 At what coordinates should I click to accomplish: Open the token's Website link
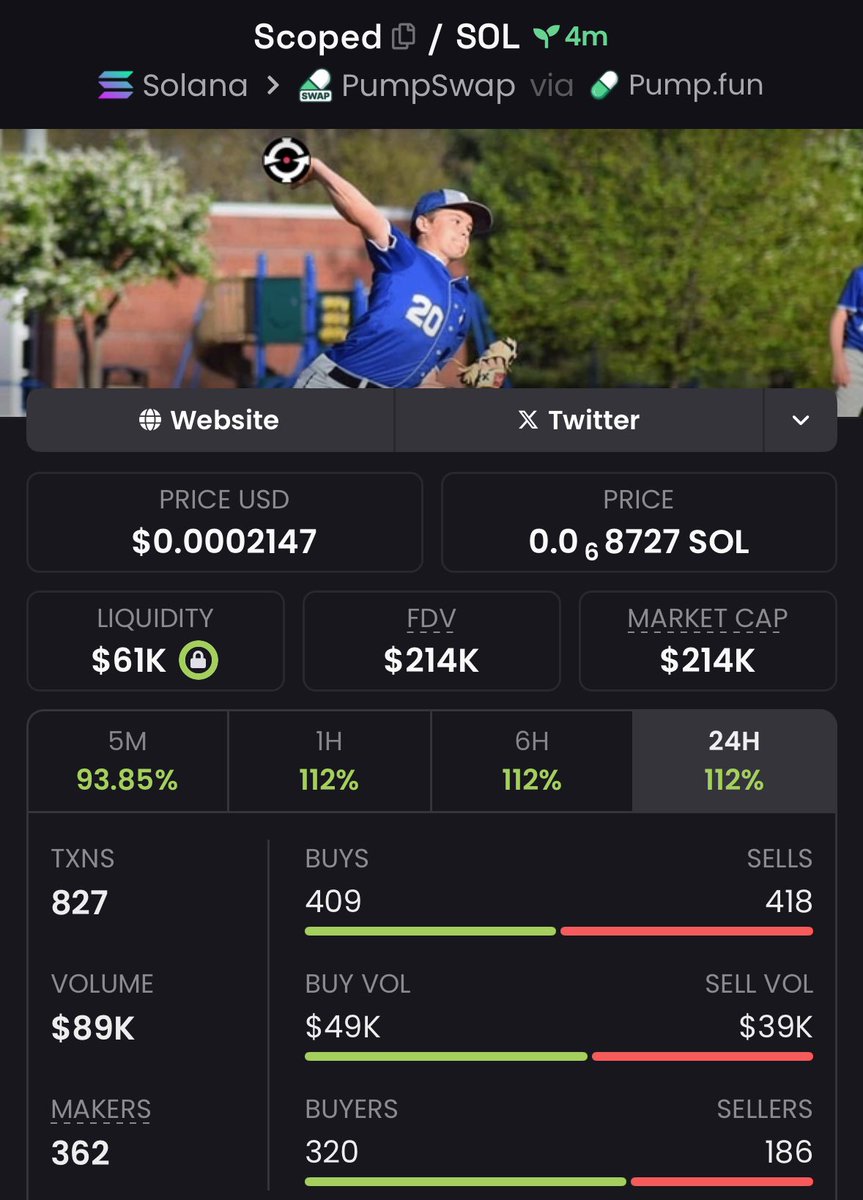coord(210,420)
